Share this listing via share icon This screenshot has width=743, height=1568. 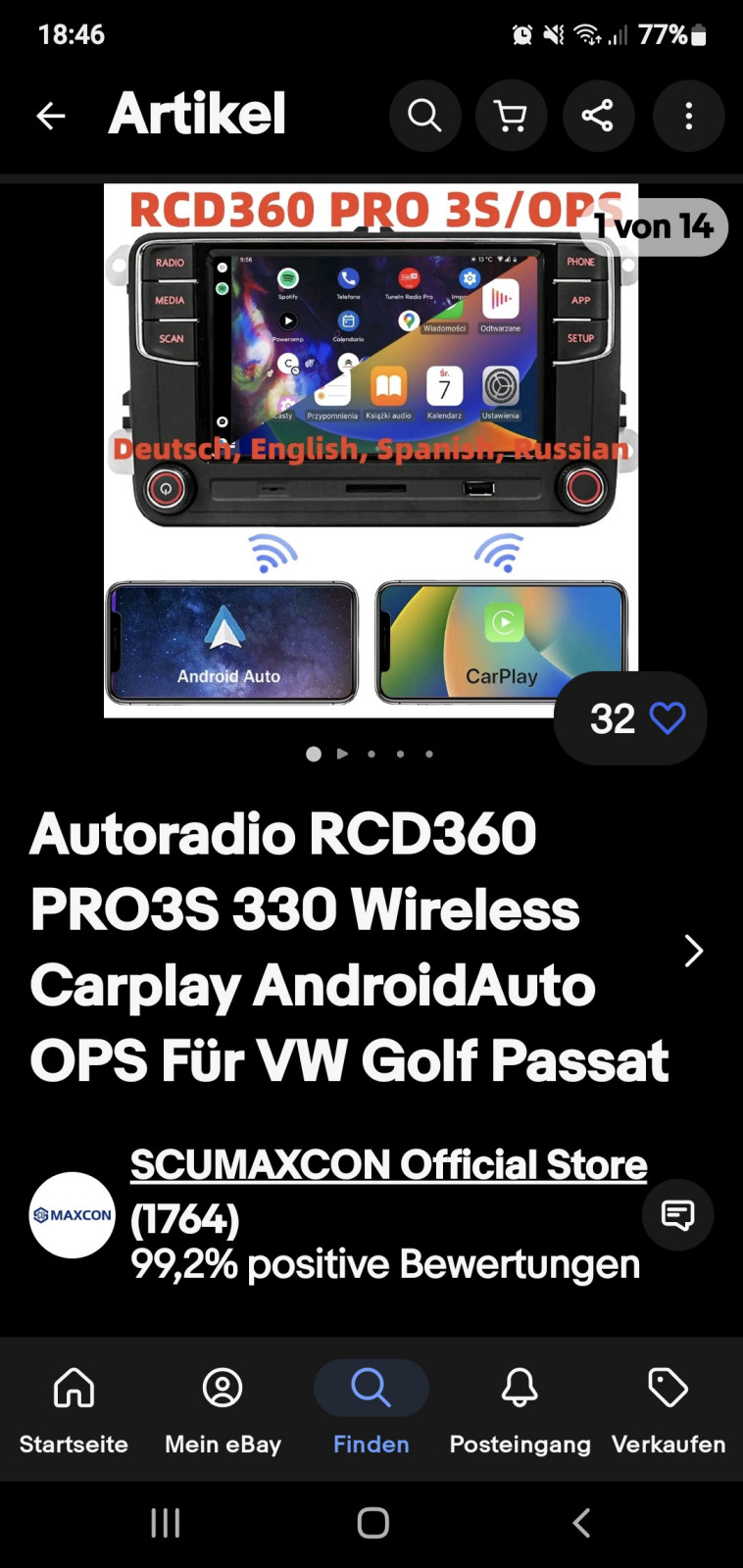point(598,115)
